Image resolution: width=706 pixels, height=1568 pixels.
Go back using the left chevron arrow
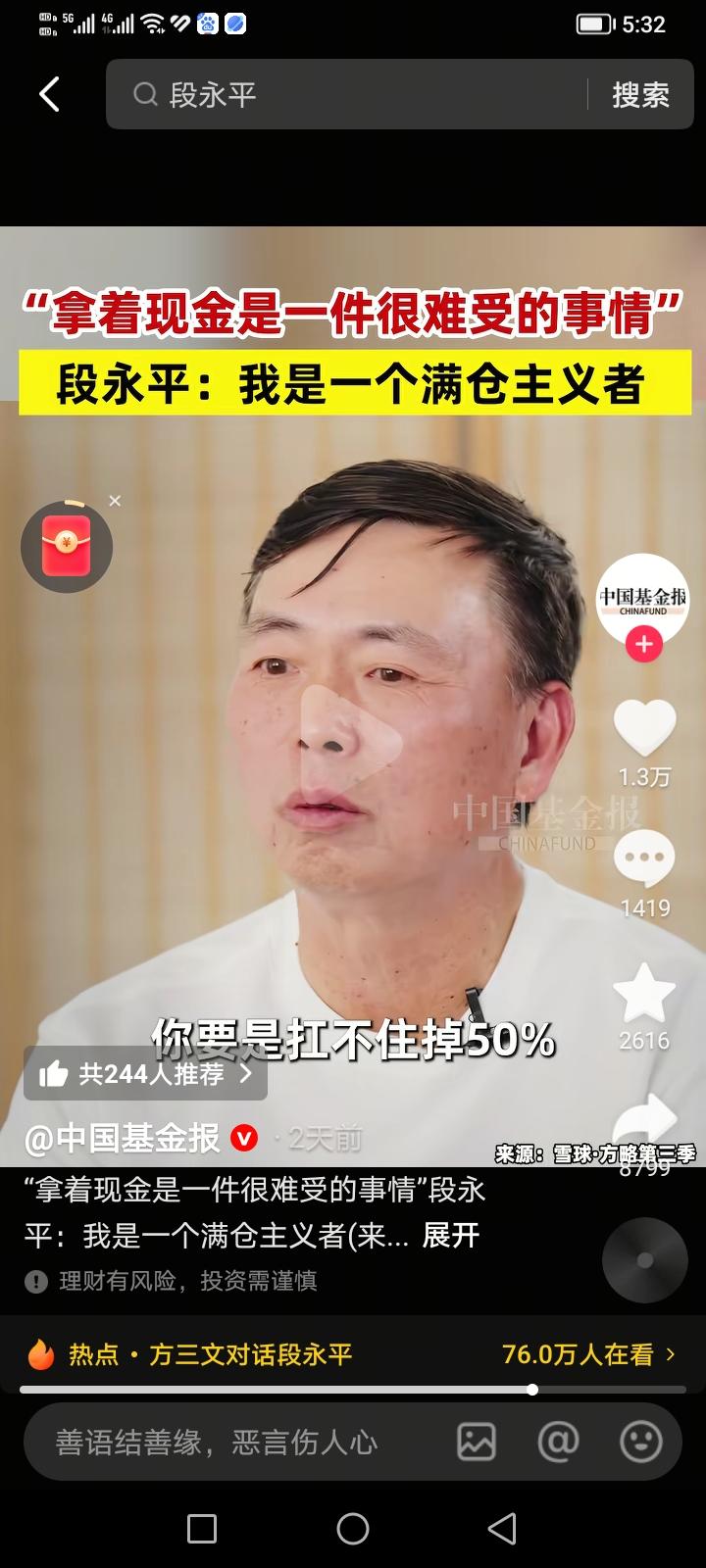pyautogui.click(x=48, y=94)
